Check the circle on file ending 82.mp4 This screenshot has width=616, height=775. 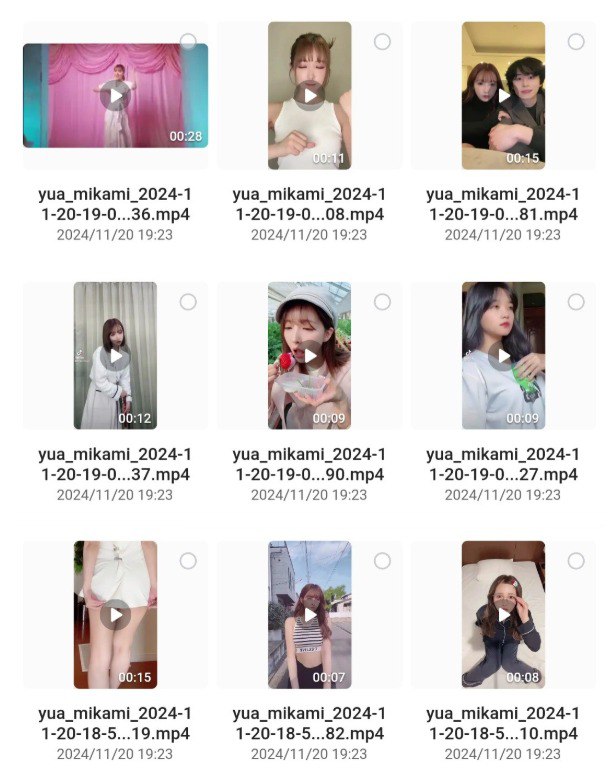(x=382, y=561)
